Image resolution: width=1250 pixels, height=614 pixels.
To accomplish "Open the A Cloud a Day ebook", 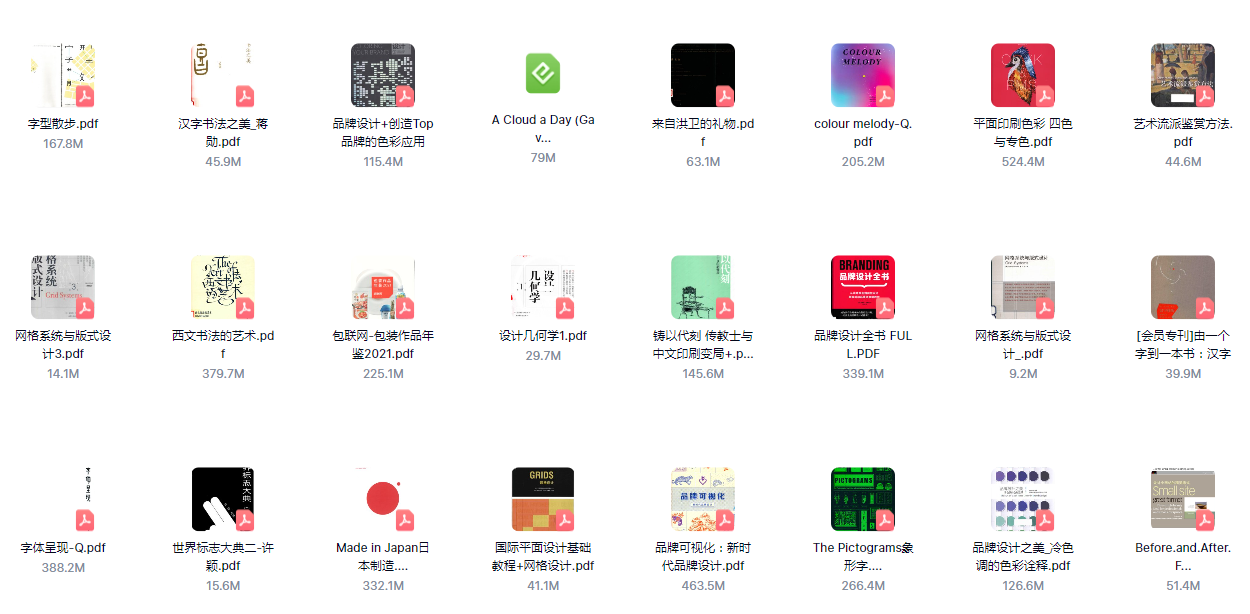I will (x=543, y=74).
